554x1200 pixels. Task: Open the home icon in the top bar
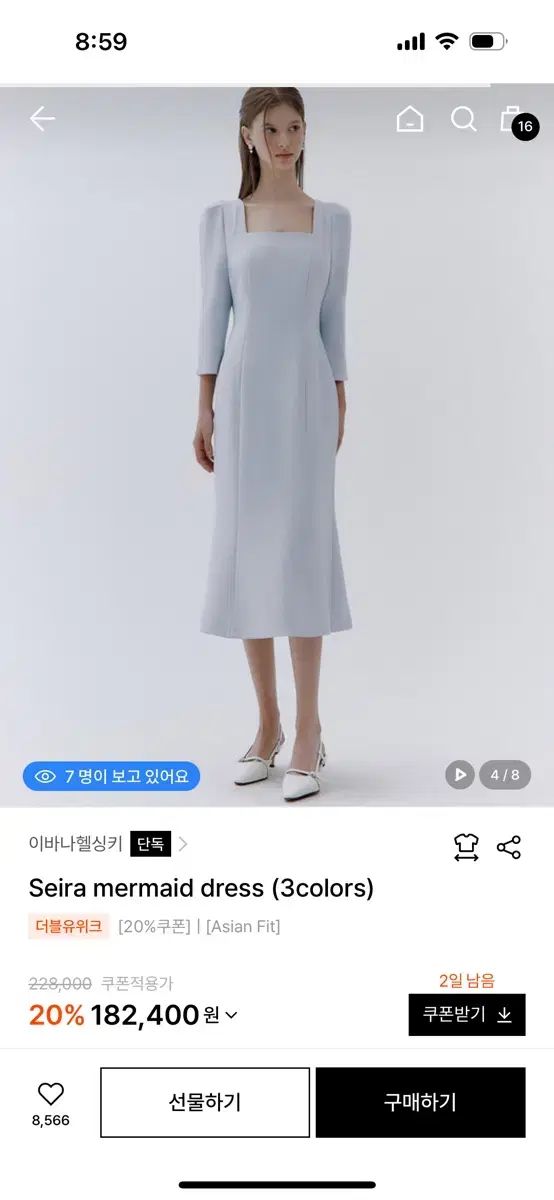click(410, 119)
